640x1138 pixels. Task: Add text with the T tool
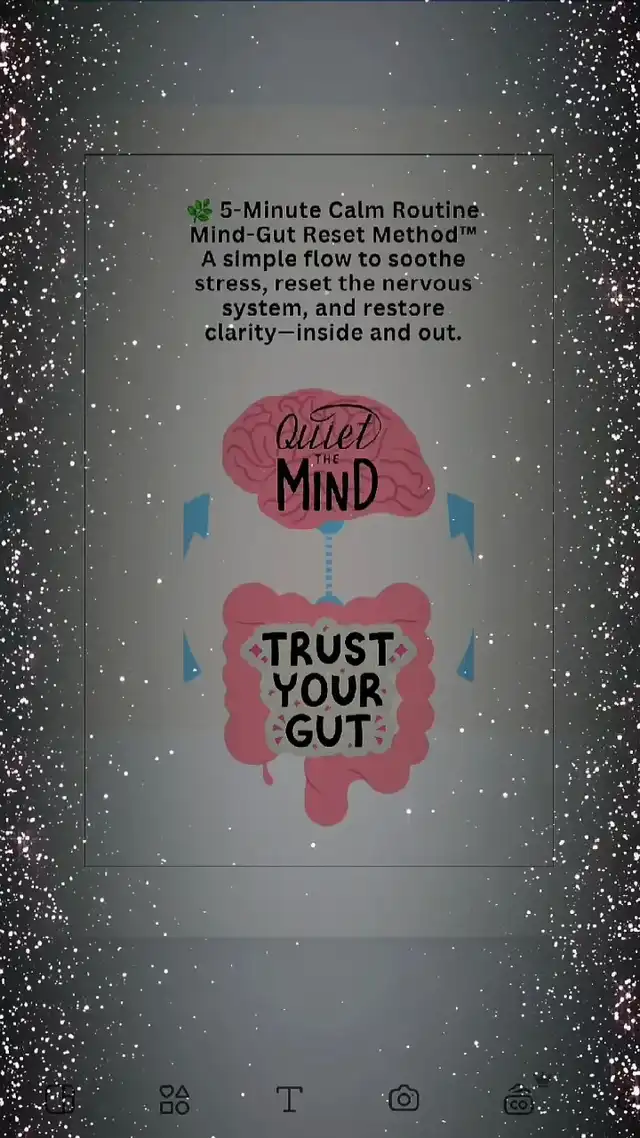pyautogui.click(x=289, y=1100)
